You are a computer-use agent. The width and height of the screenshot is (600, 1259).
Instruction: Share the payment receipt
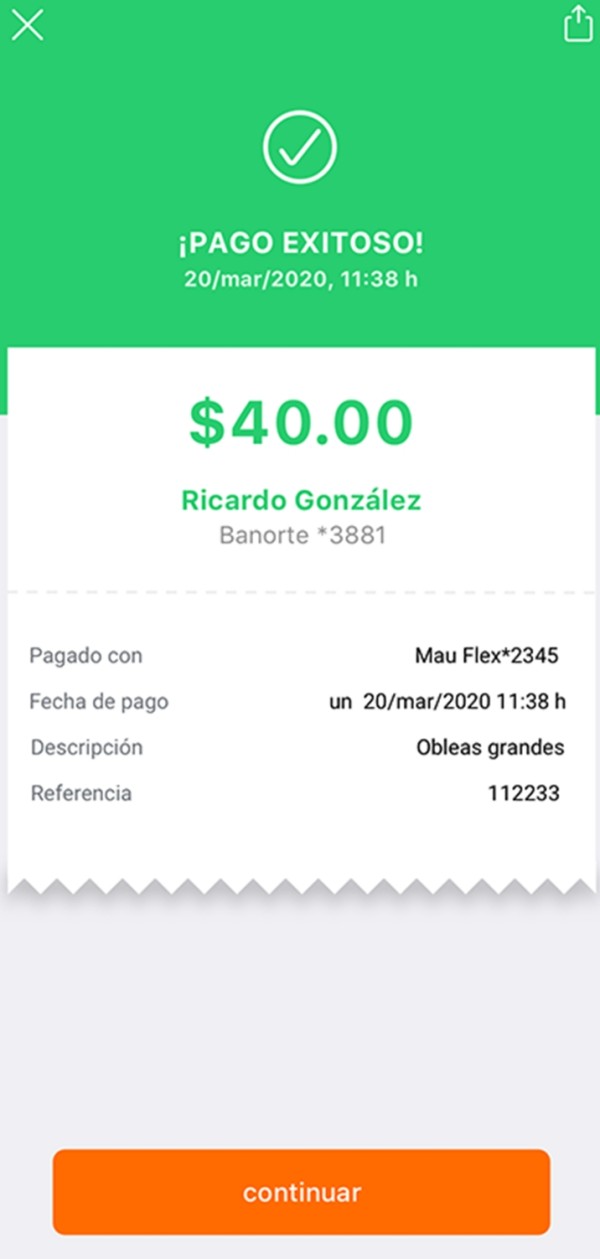tap(578, 23)
